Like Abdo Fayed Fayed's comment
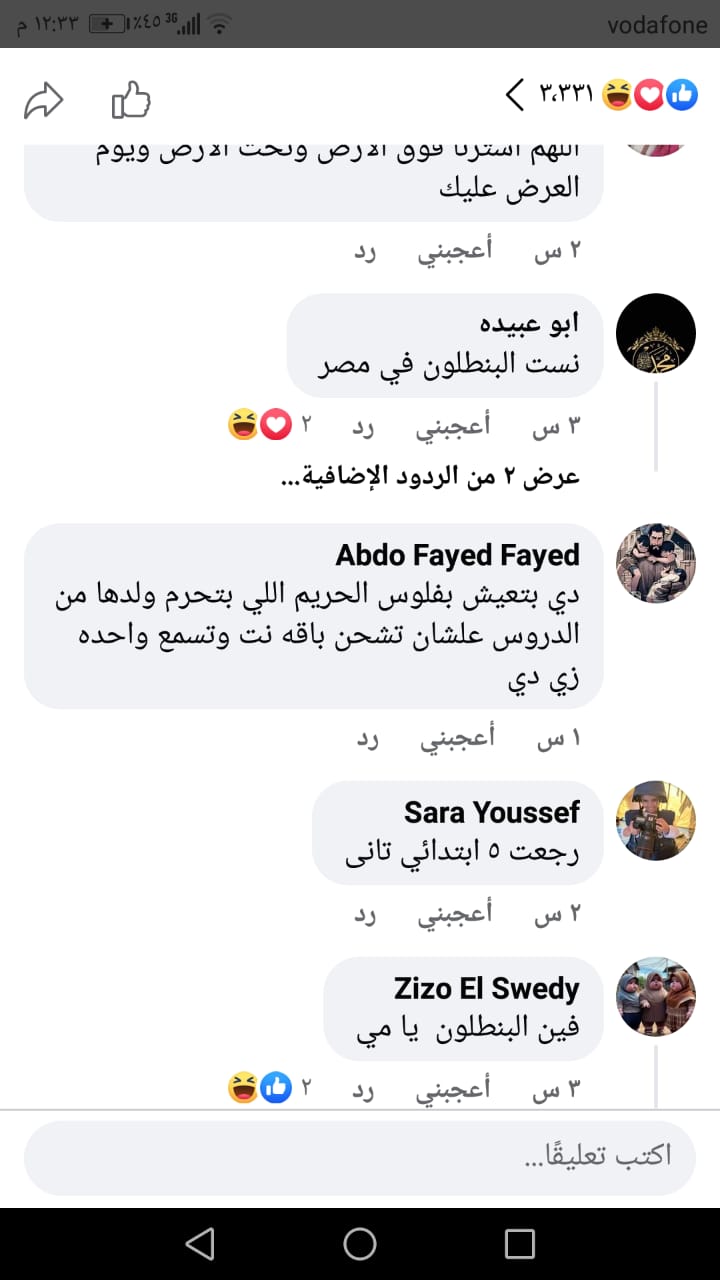720x1280 pixels. pos(454,739)
